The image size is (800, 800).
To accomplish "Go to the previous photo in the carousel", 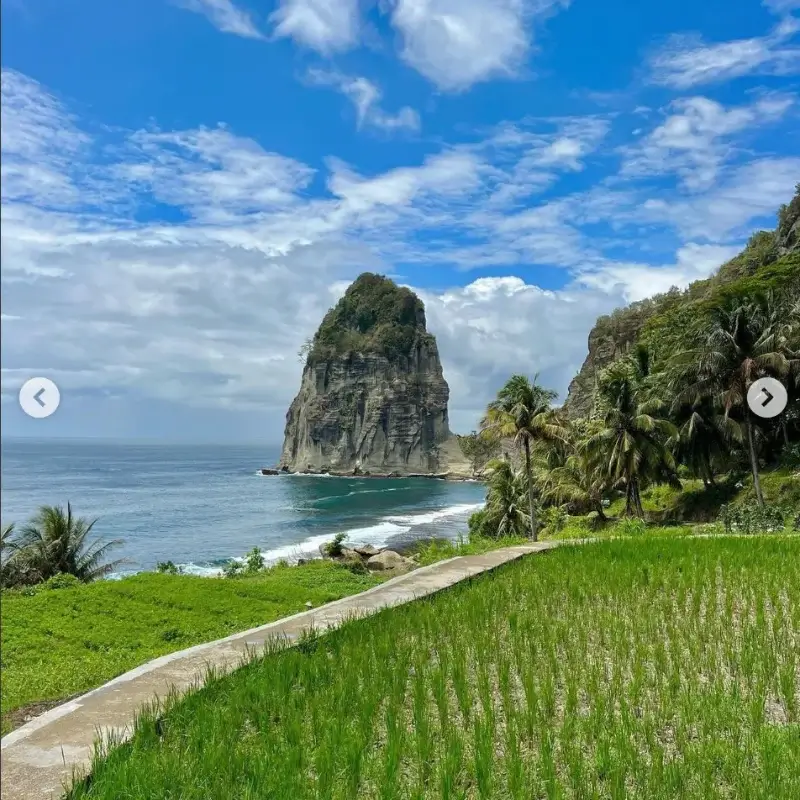I will 39,397.
